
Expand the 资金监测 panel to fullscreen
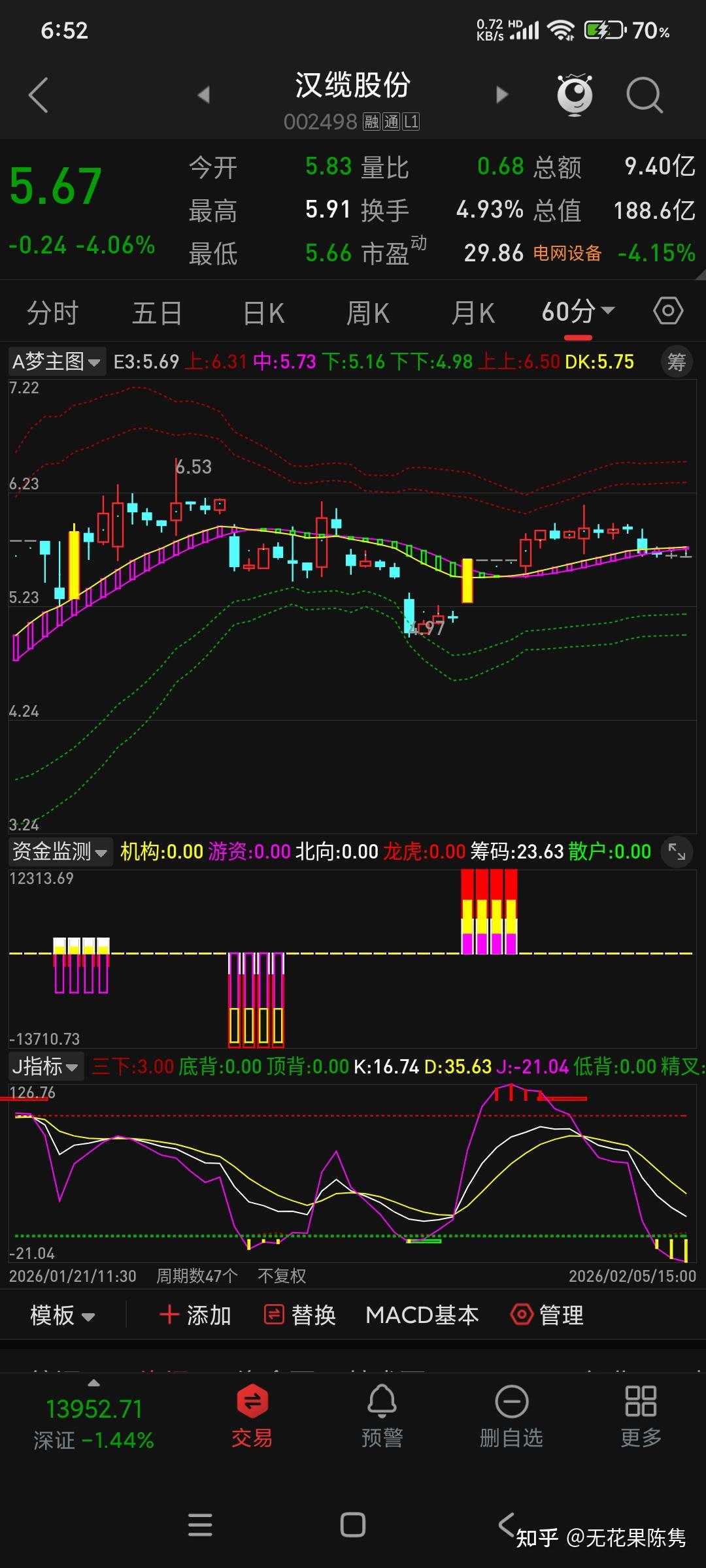677,853
